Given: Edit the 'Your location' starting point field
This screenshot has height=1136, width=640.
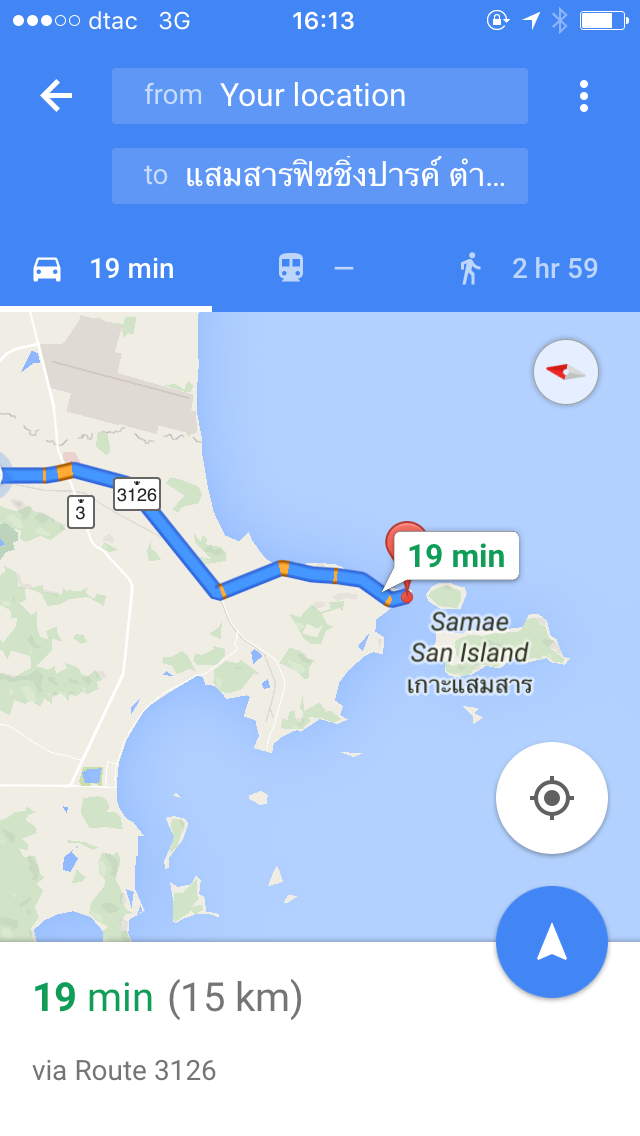Looking at the screenshot, I should [x=319, y=96].
